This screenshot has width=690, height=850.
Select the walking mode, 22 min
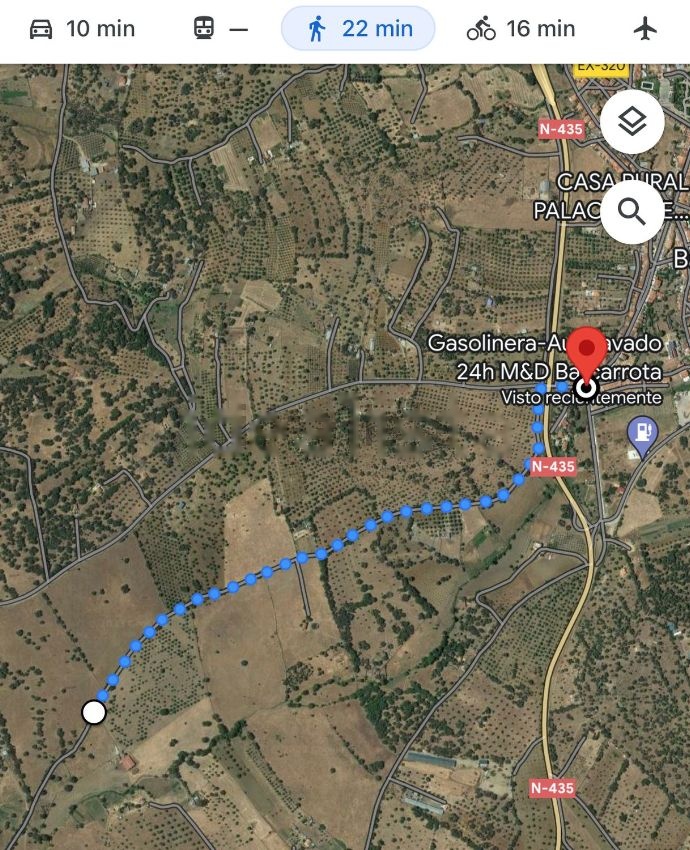(x=357, y=29)
